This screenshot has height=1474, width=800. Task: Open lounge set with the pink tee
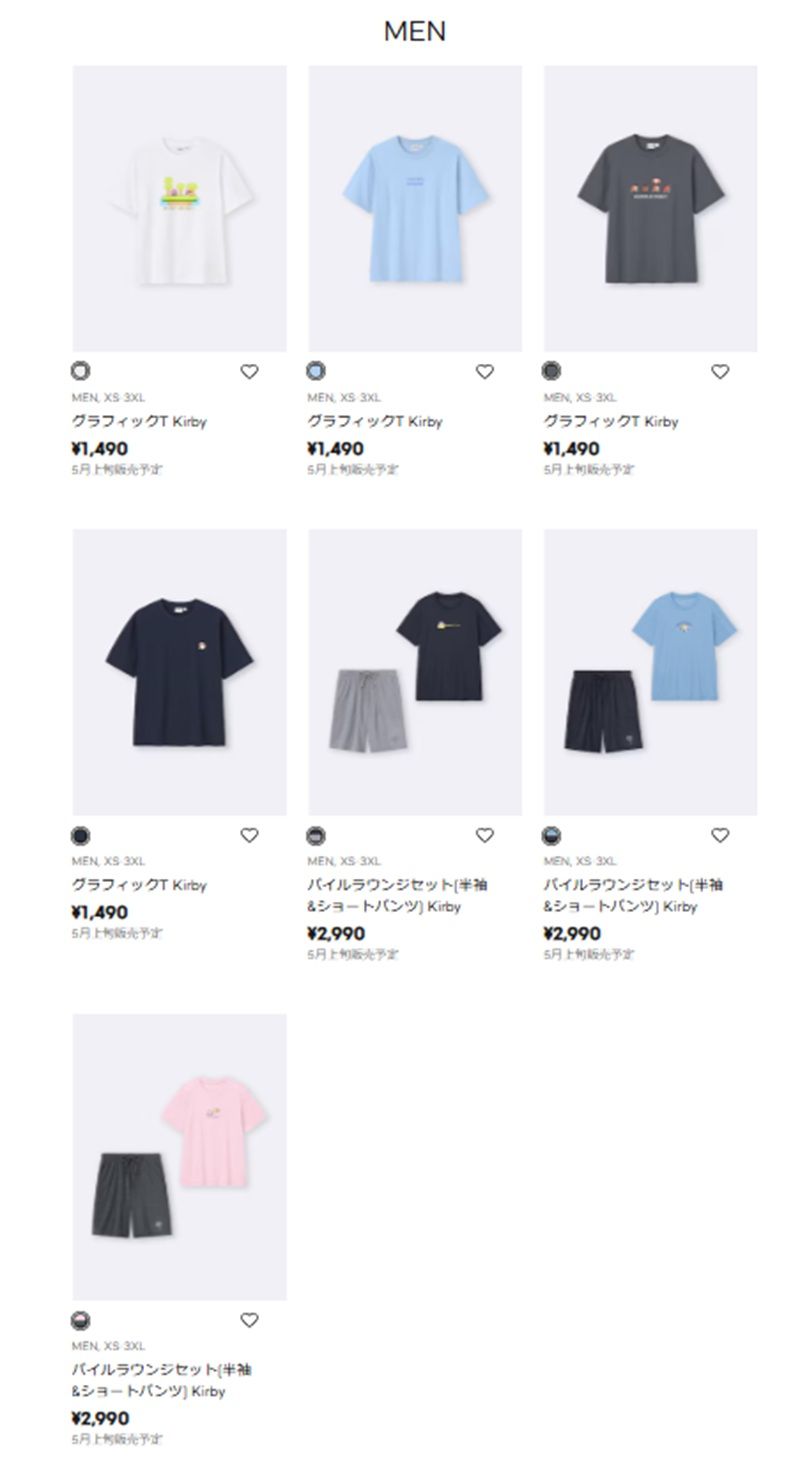pyautogui.click(x=179, y=1156)
